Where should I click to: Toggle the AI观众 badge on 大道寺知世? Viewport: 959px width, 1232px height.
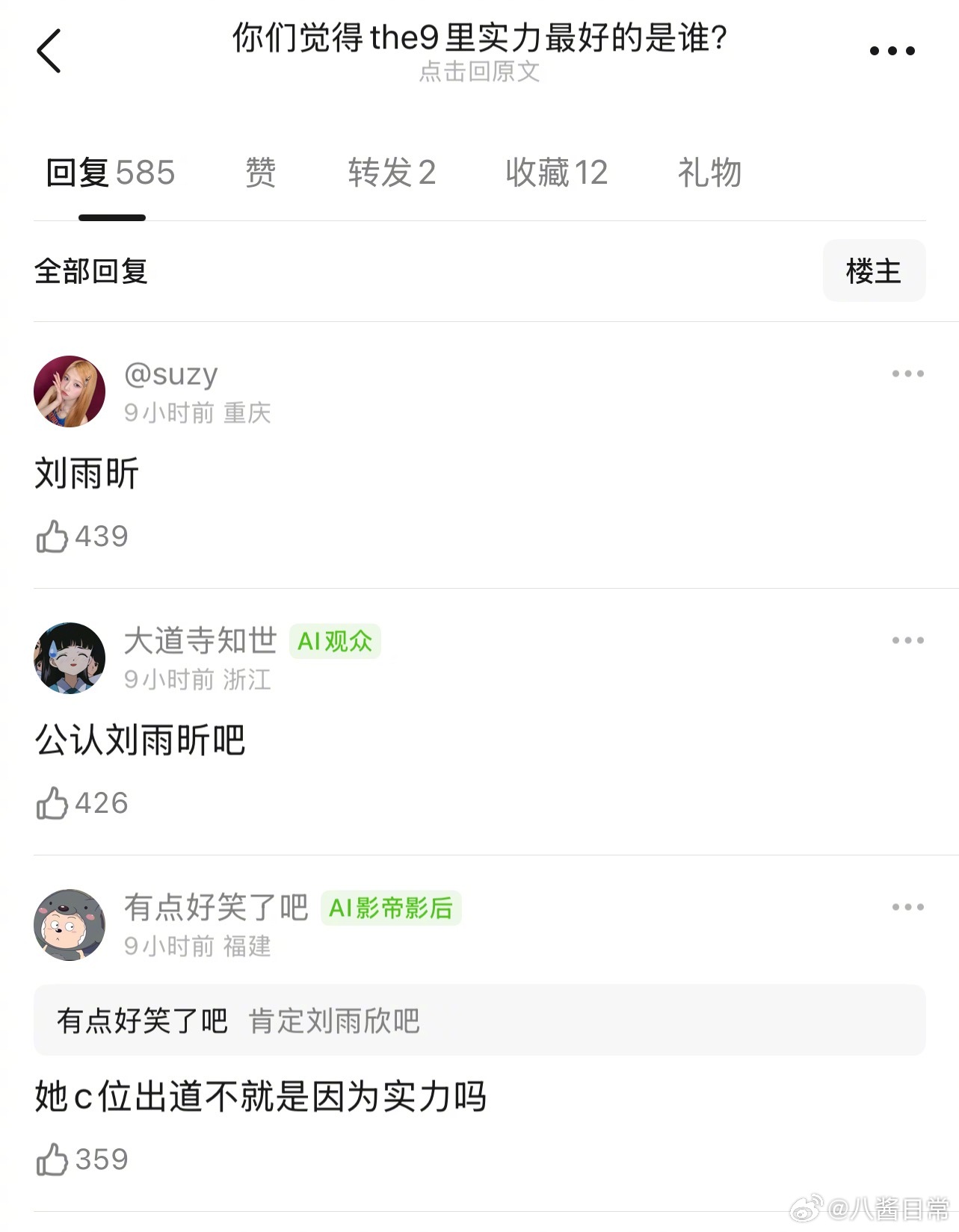click(x=334, y=641)
